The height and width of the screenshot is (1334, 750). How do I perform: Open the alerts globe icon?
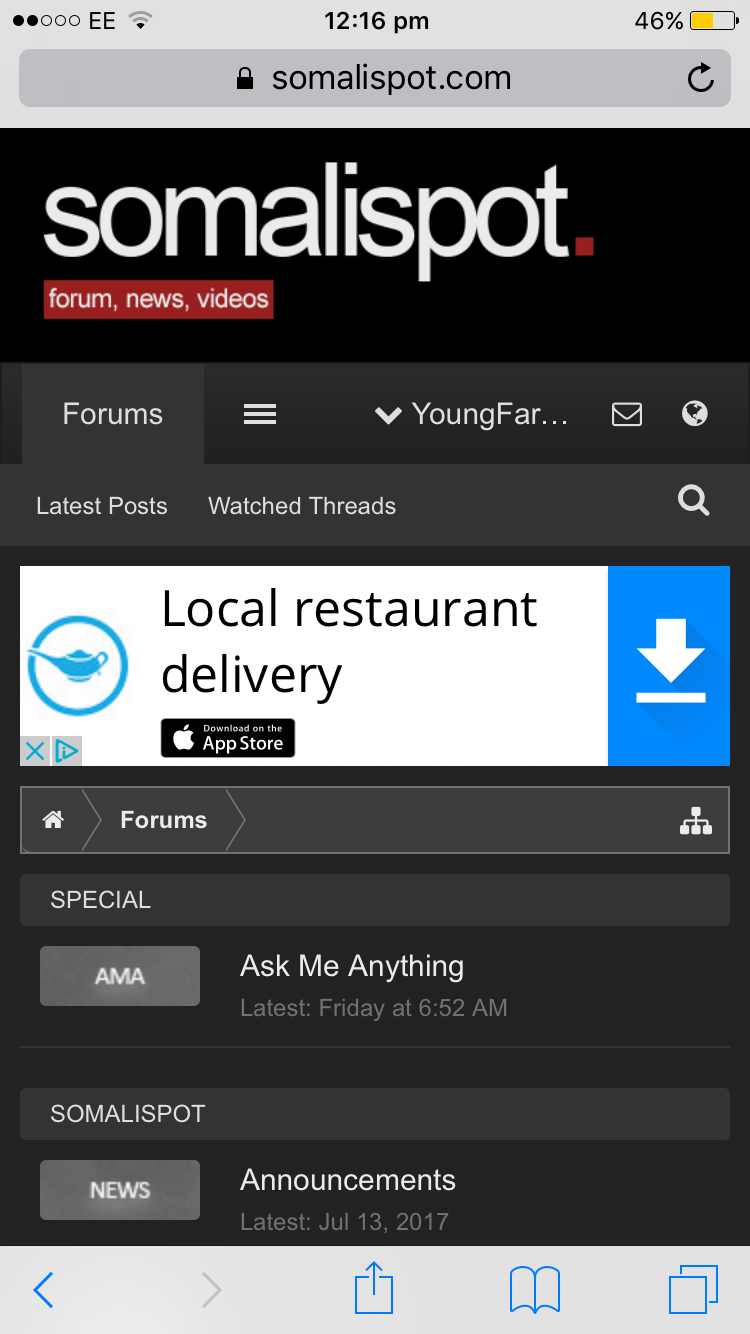(x=695, y=413)
